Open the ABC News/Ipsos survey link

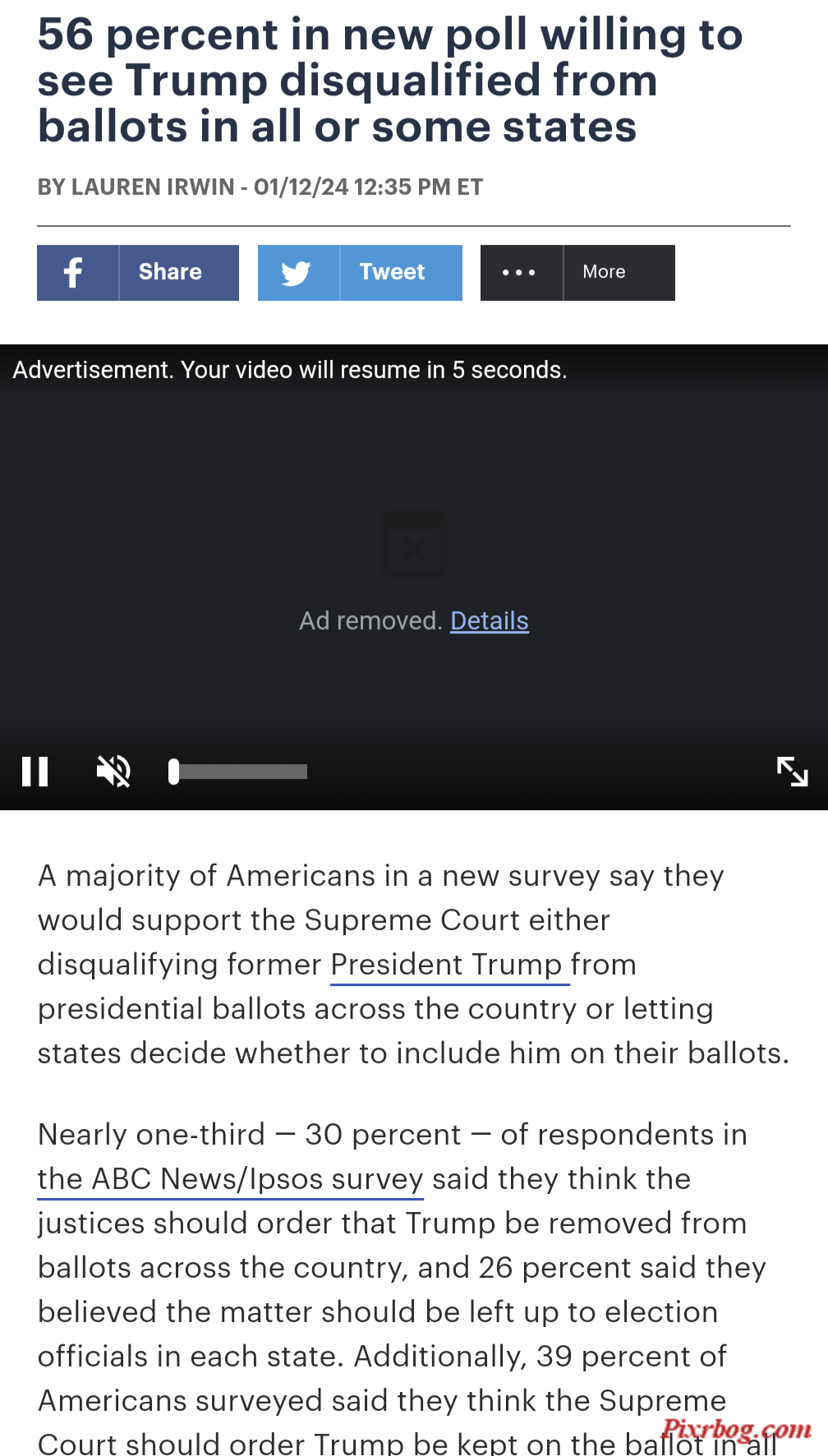(231, 1179)
